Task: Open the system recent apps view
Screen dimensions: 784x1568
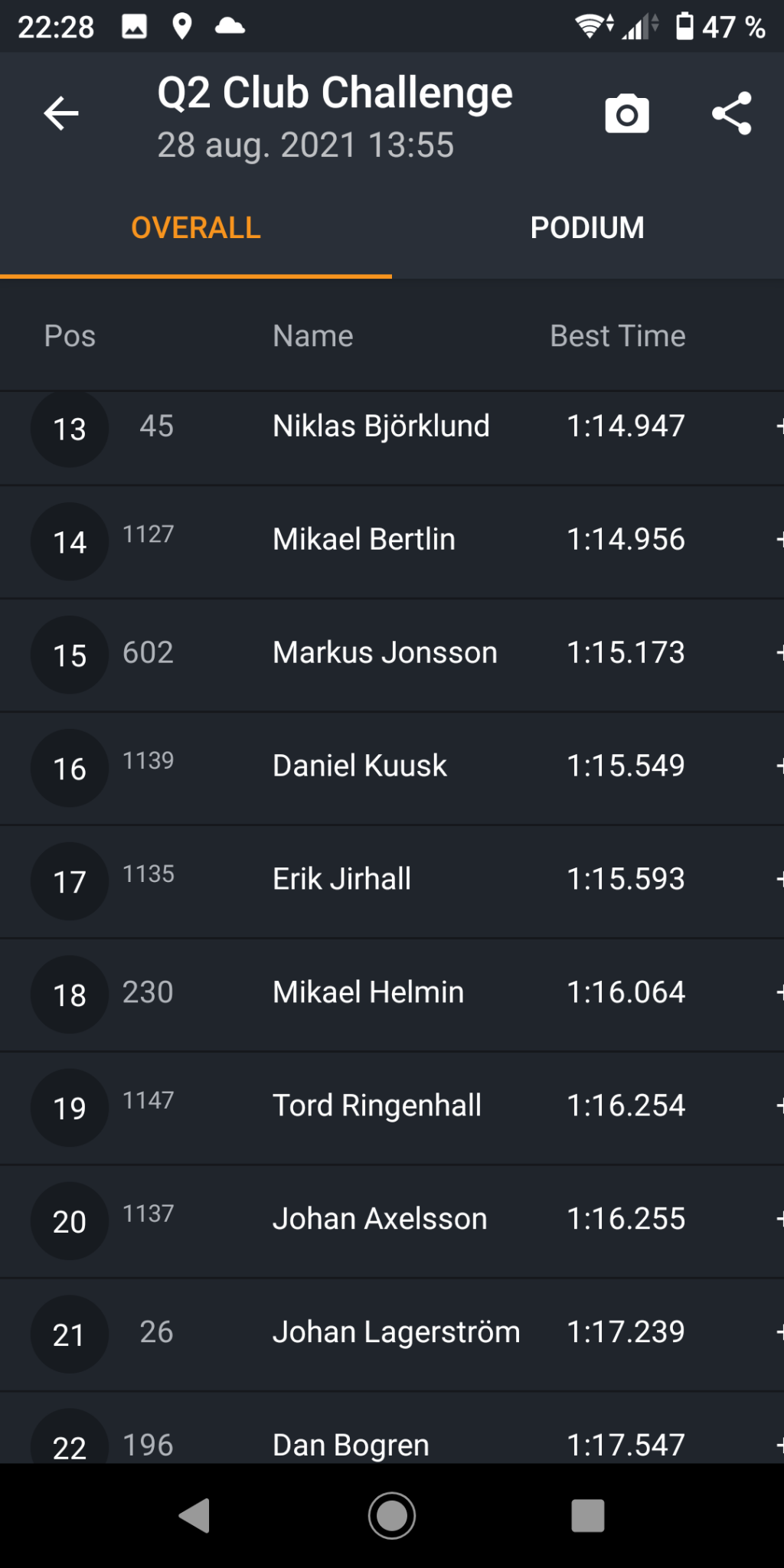Action: (x=588, y=1515)
